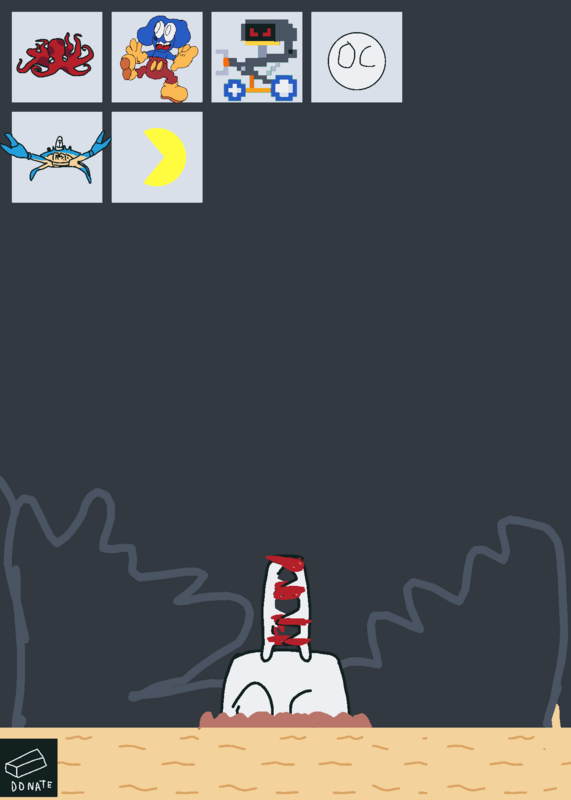Open the Donate button
This screenshot has width=571, height=800.
pyautogui.click(x=29, y=768)
